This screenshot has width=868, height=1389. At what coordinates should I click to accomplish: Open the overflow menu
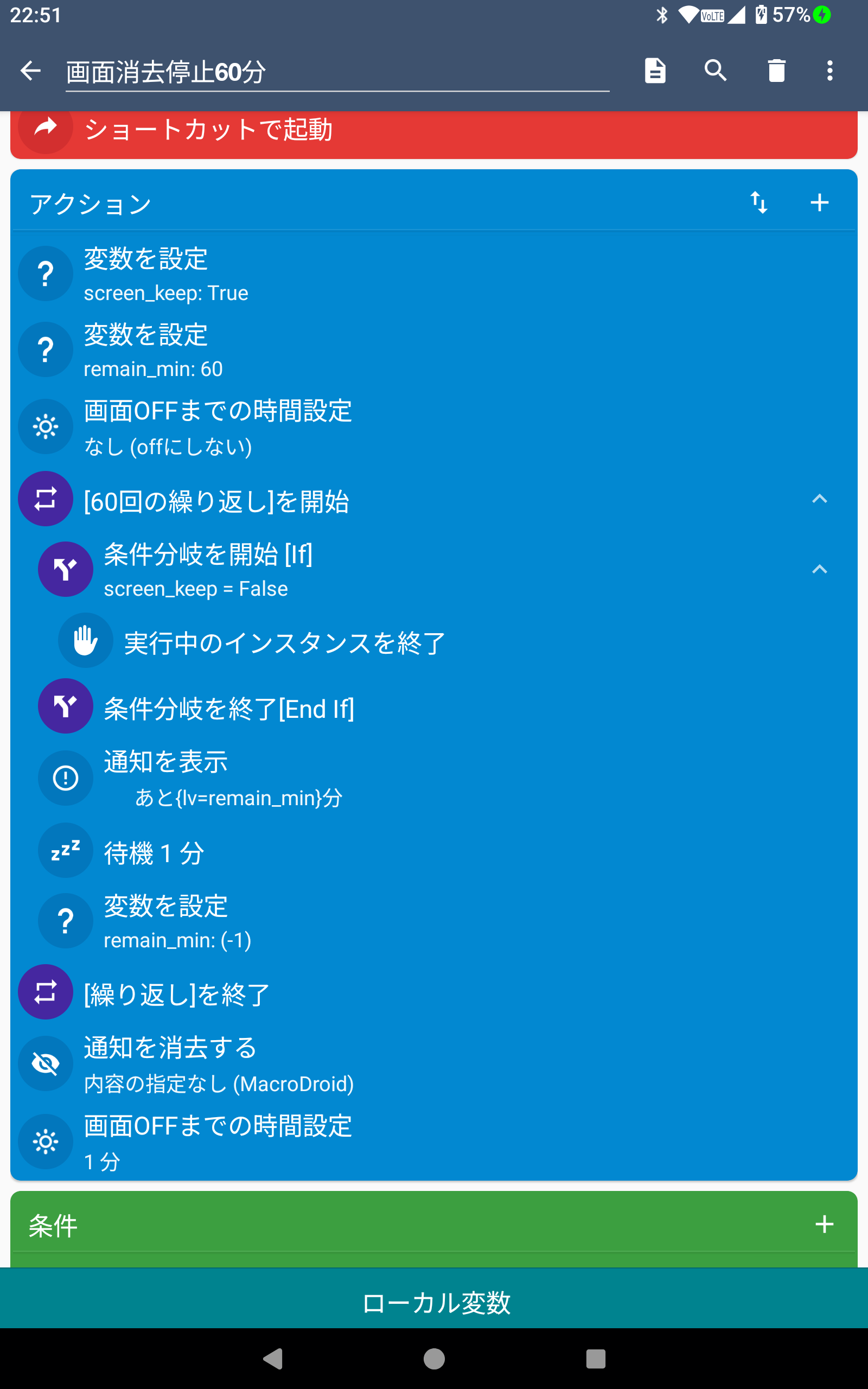[x=829, y=71]
